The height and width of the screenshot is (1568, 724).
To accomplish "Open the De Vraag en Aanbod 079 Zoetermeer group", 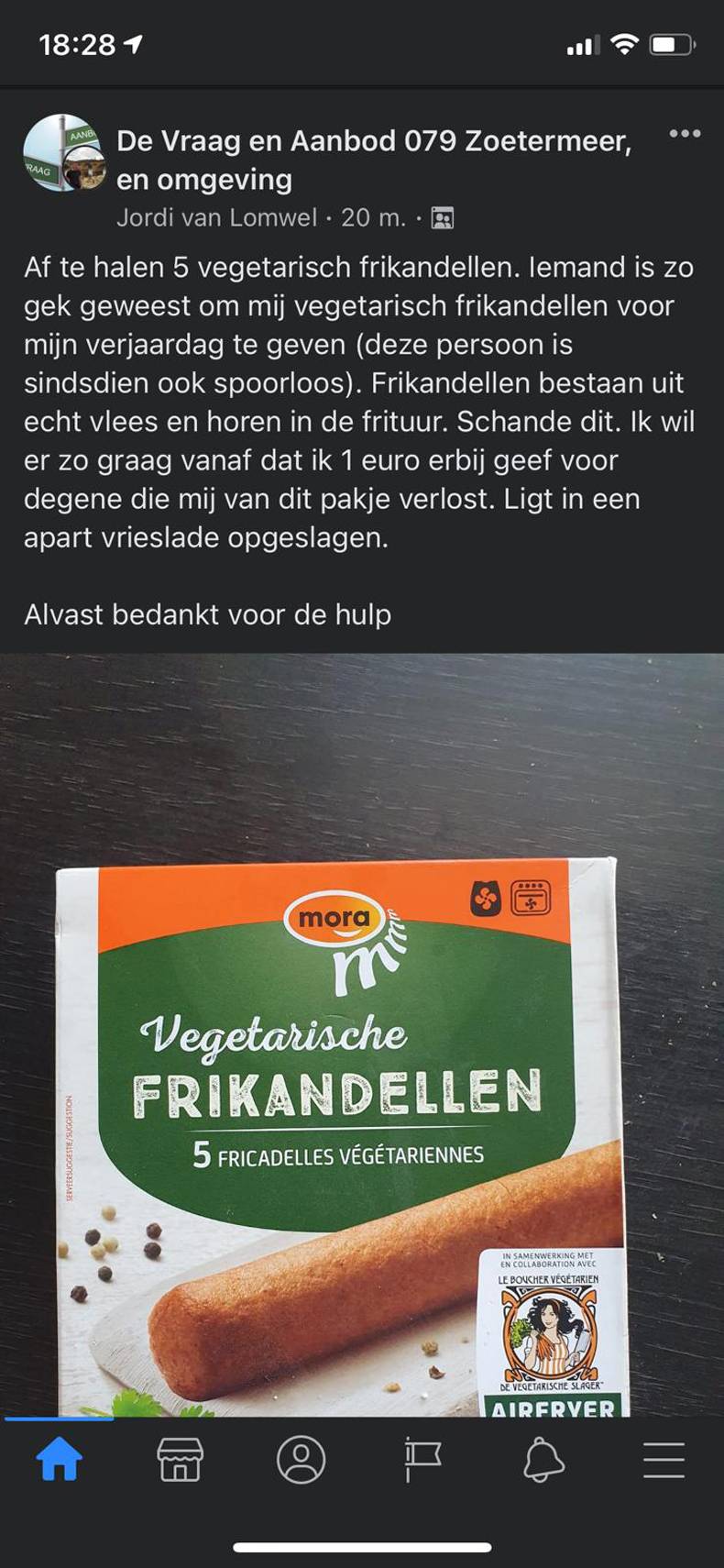I will (373, 160).
